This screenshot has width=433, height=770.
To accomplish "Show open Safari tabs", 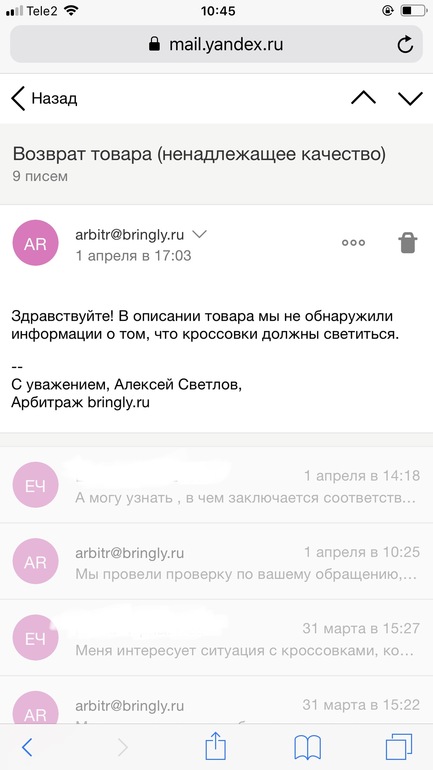I will pyautogui.click(x=399, y=747).
